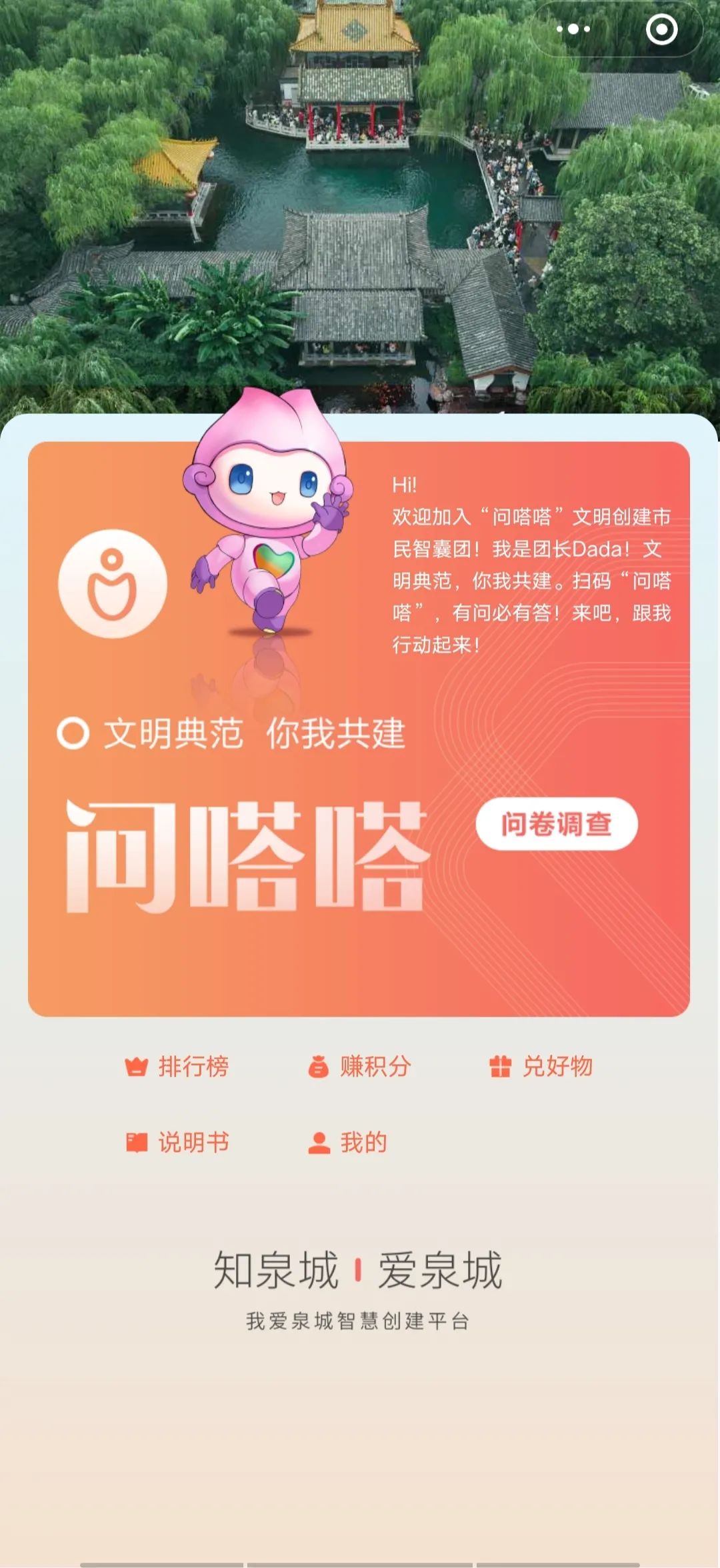View the 说明书 instructions
The image size is (720, 1568).
tap(177, 1143)
